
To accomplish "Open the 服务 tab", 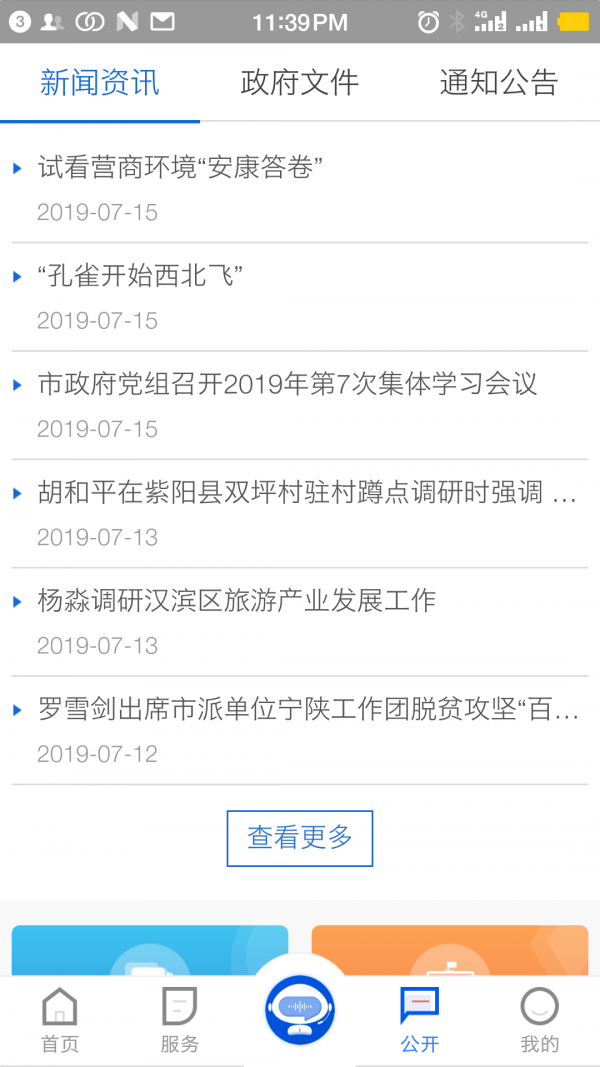I will coord(180,1020).
